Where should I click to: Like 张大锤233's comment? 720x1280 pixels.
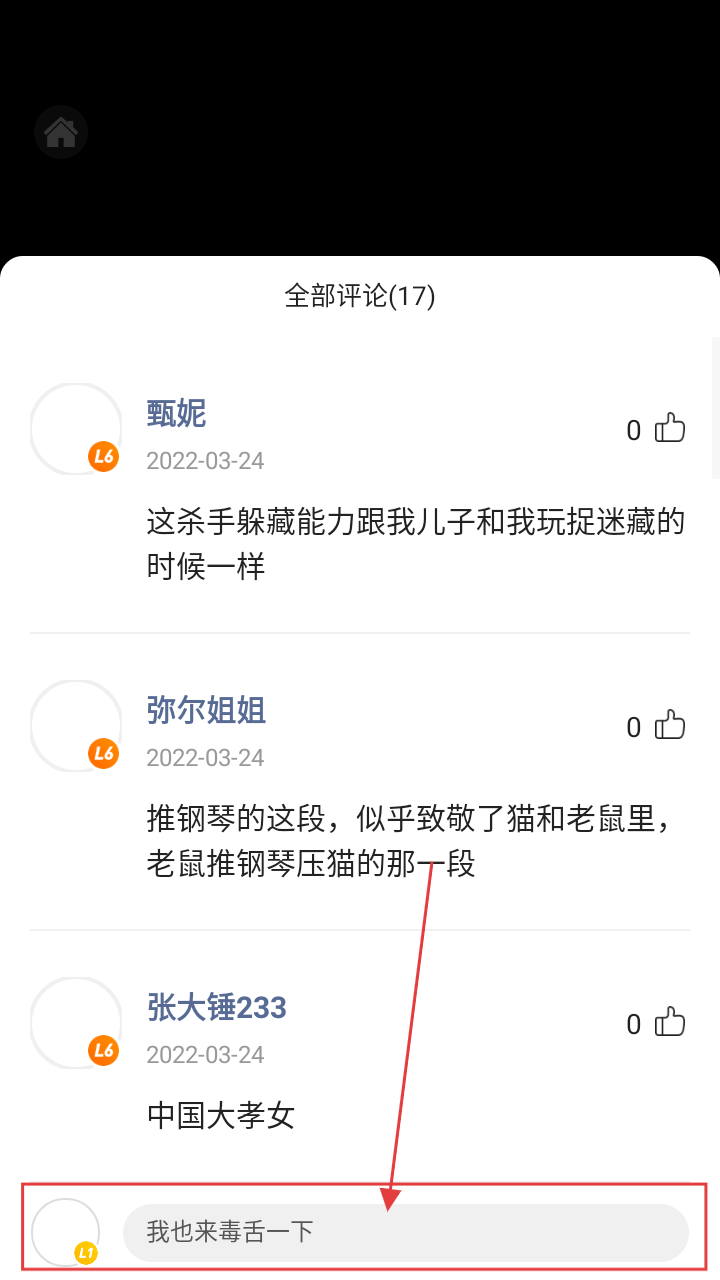coord(669,1023)
